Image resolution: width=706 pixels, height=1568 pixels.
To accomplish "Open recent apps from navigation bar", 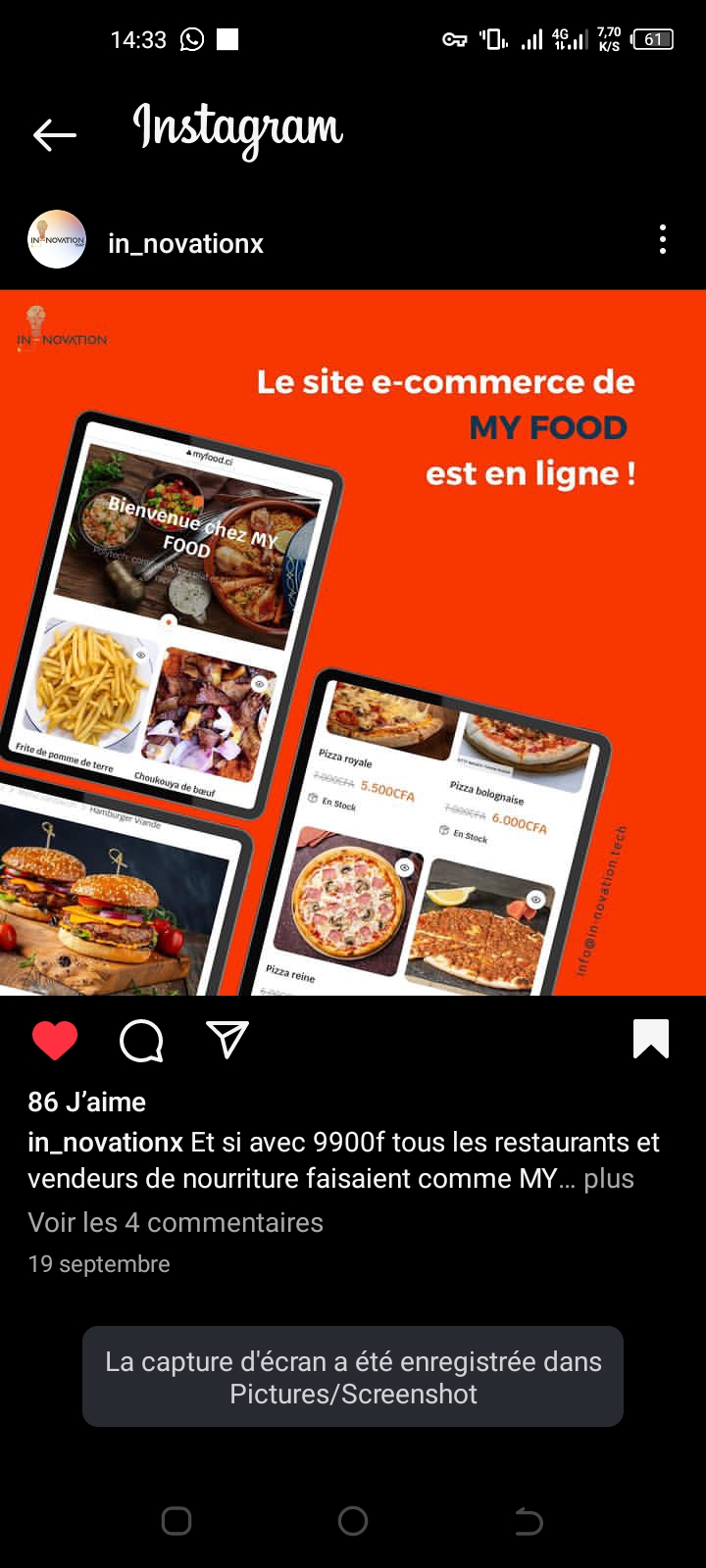I will point(176,1521).
